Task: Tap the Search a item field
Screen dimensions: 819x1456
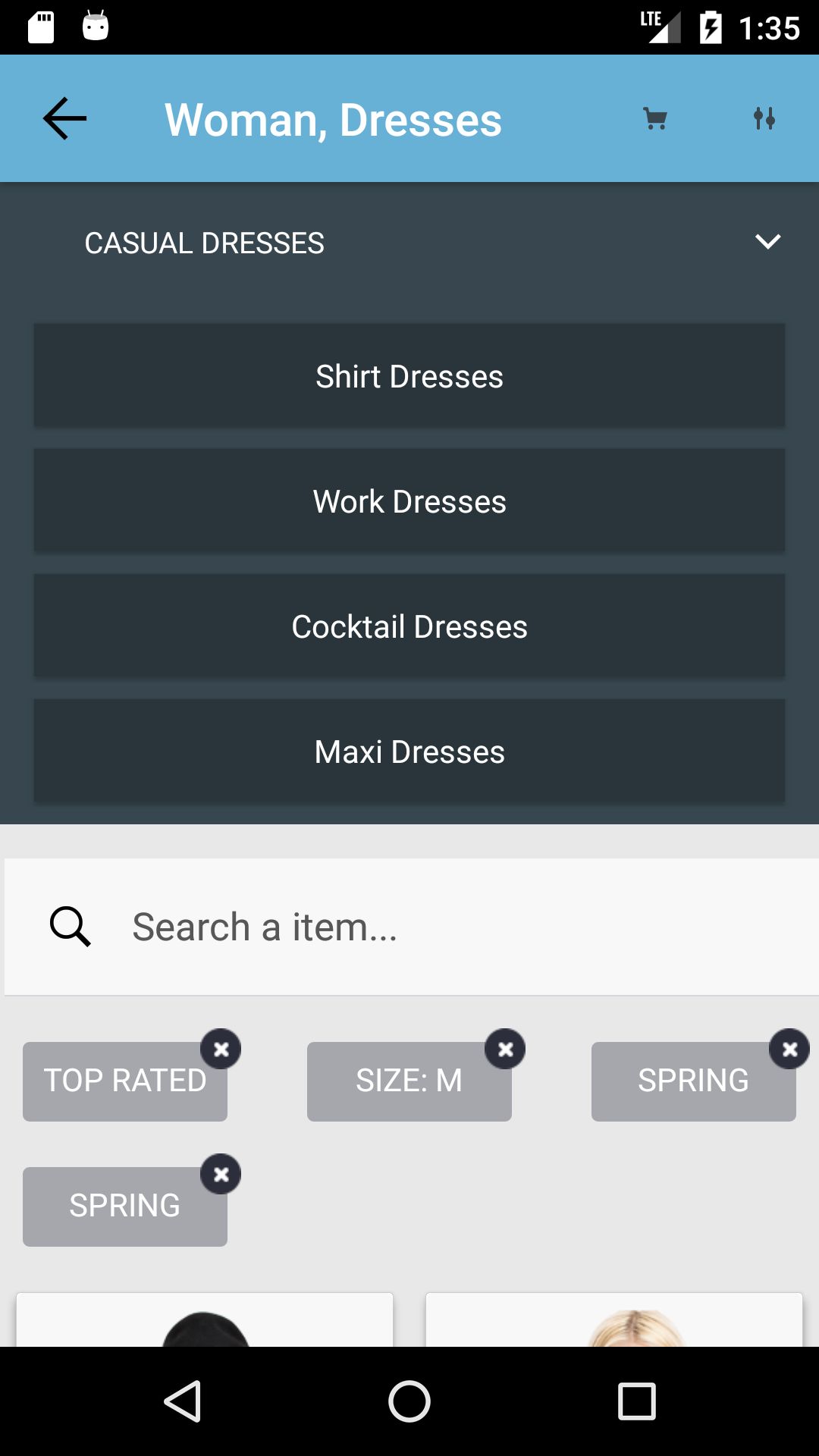Action: [412, 927]
